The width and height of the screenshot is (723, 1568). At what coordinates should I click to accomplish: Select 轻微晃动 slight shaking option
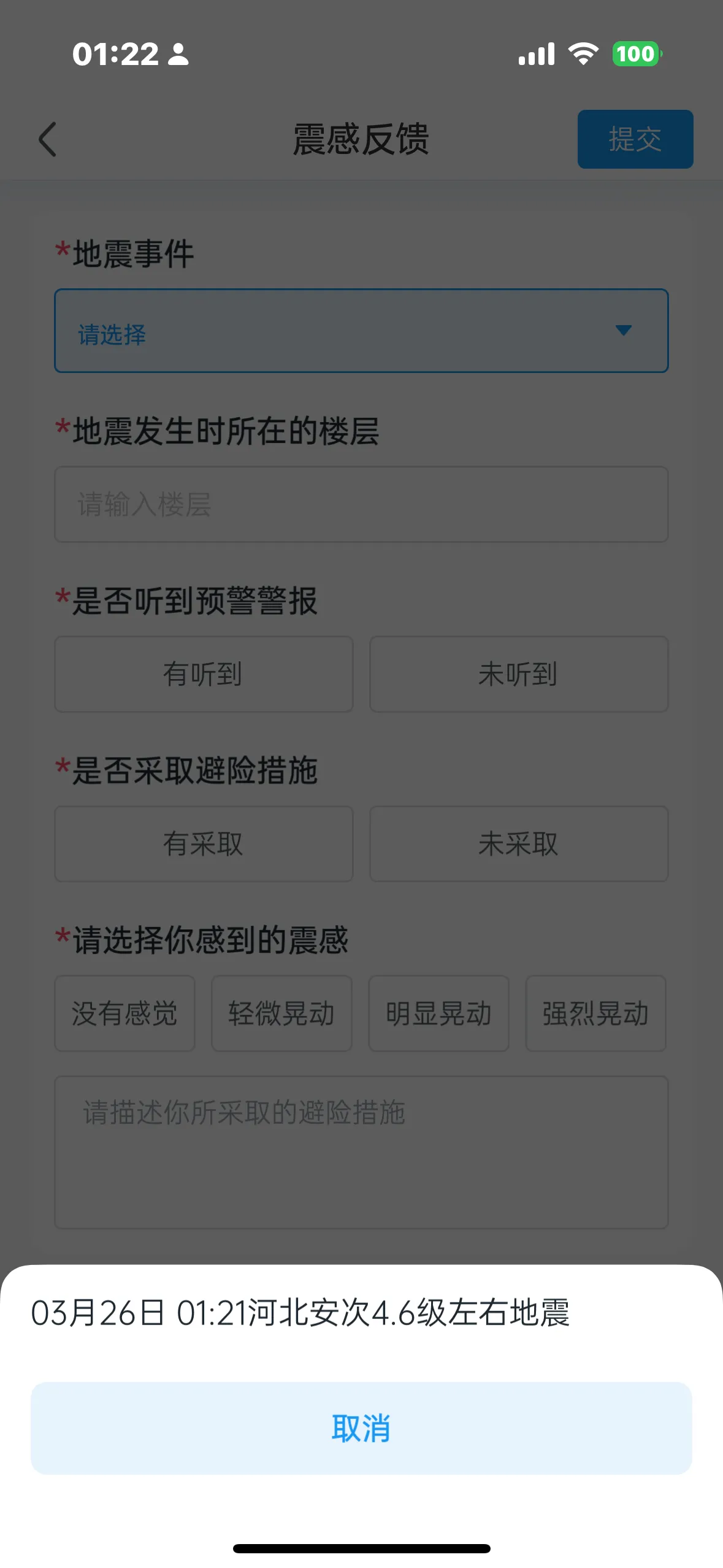[281, 1013]
